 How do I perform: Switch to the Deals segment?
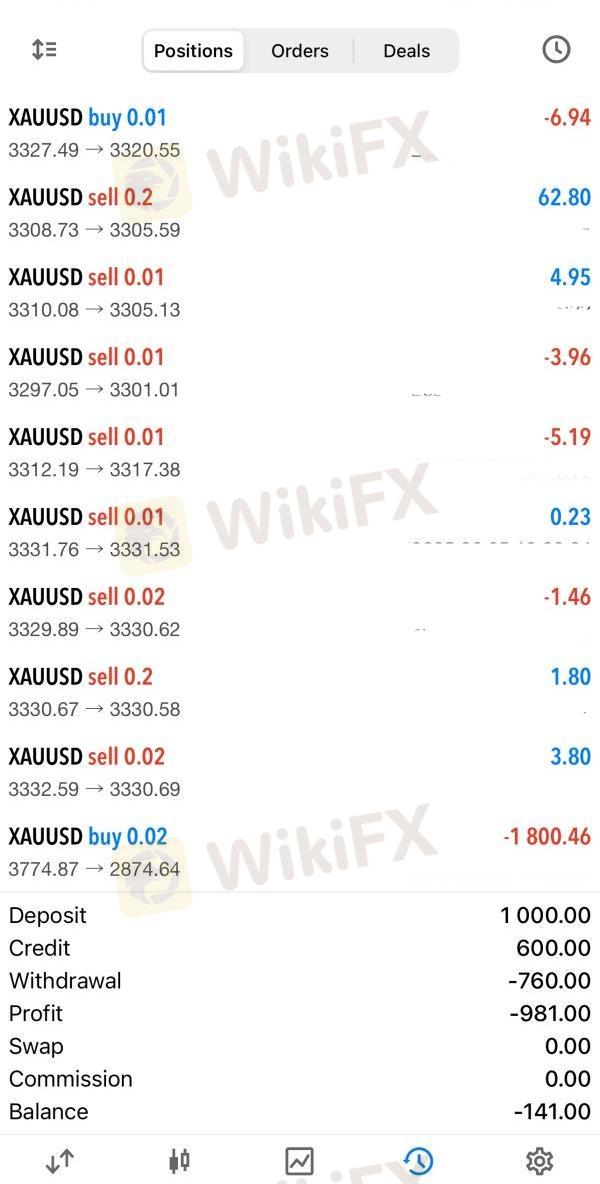(x=406, y=51)
